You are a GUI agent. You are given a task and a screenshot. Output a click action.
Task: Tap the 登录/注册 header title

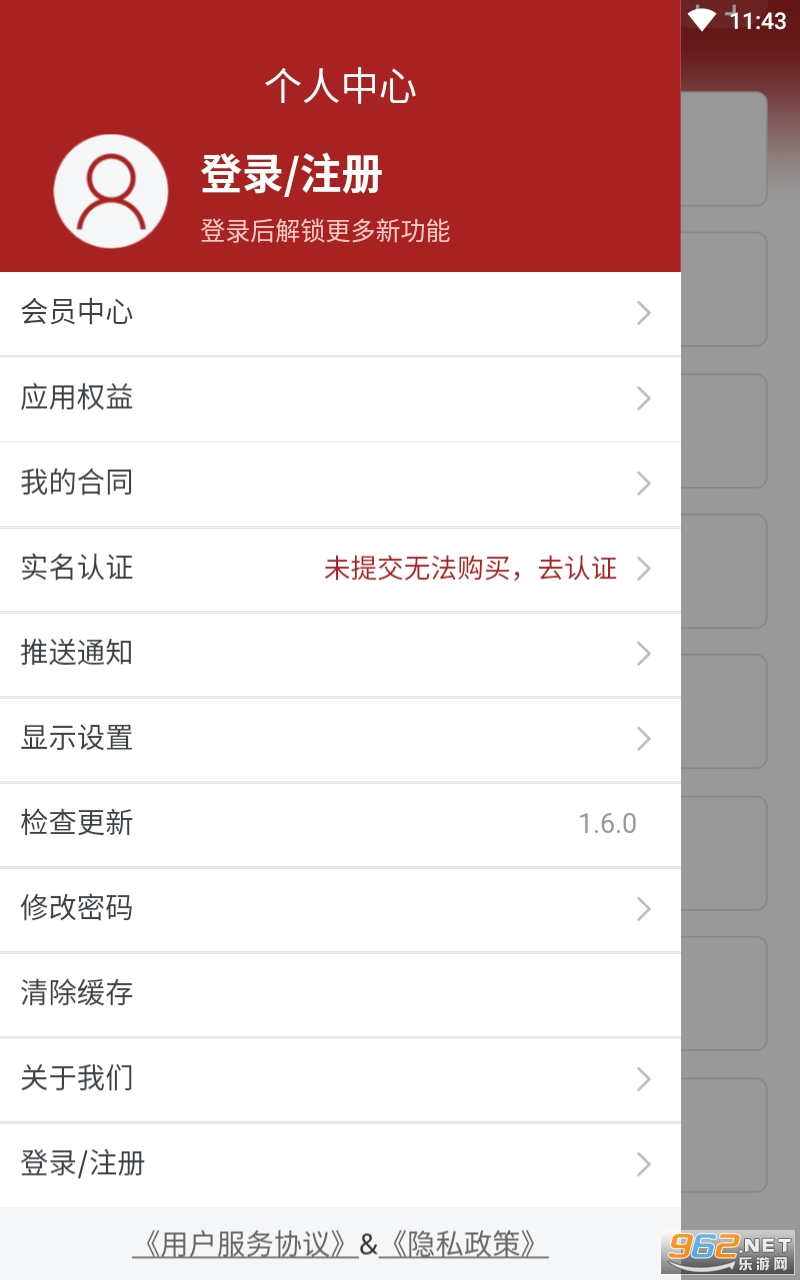pyautogui.click(x=291, y=175)
